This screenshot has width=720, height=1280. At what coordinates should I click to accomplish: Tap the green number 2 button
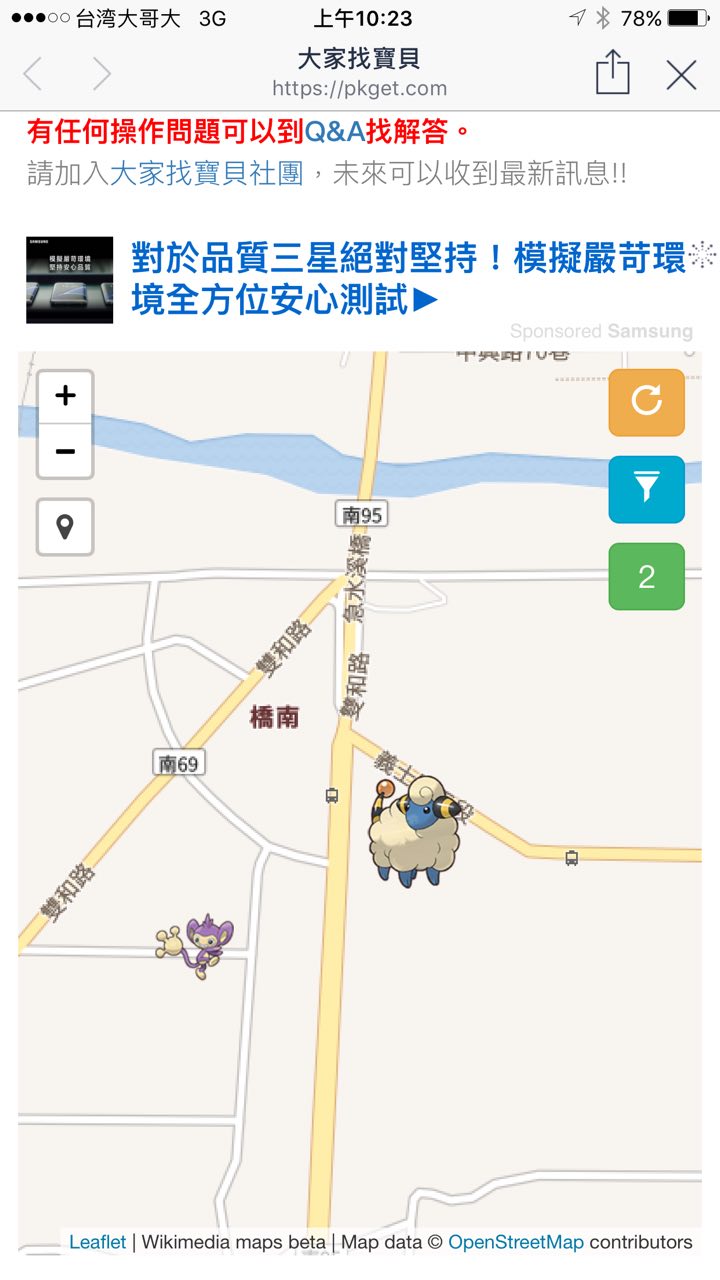click(x=646, y=576)
